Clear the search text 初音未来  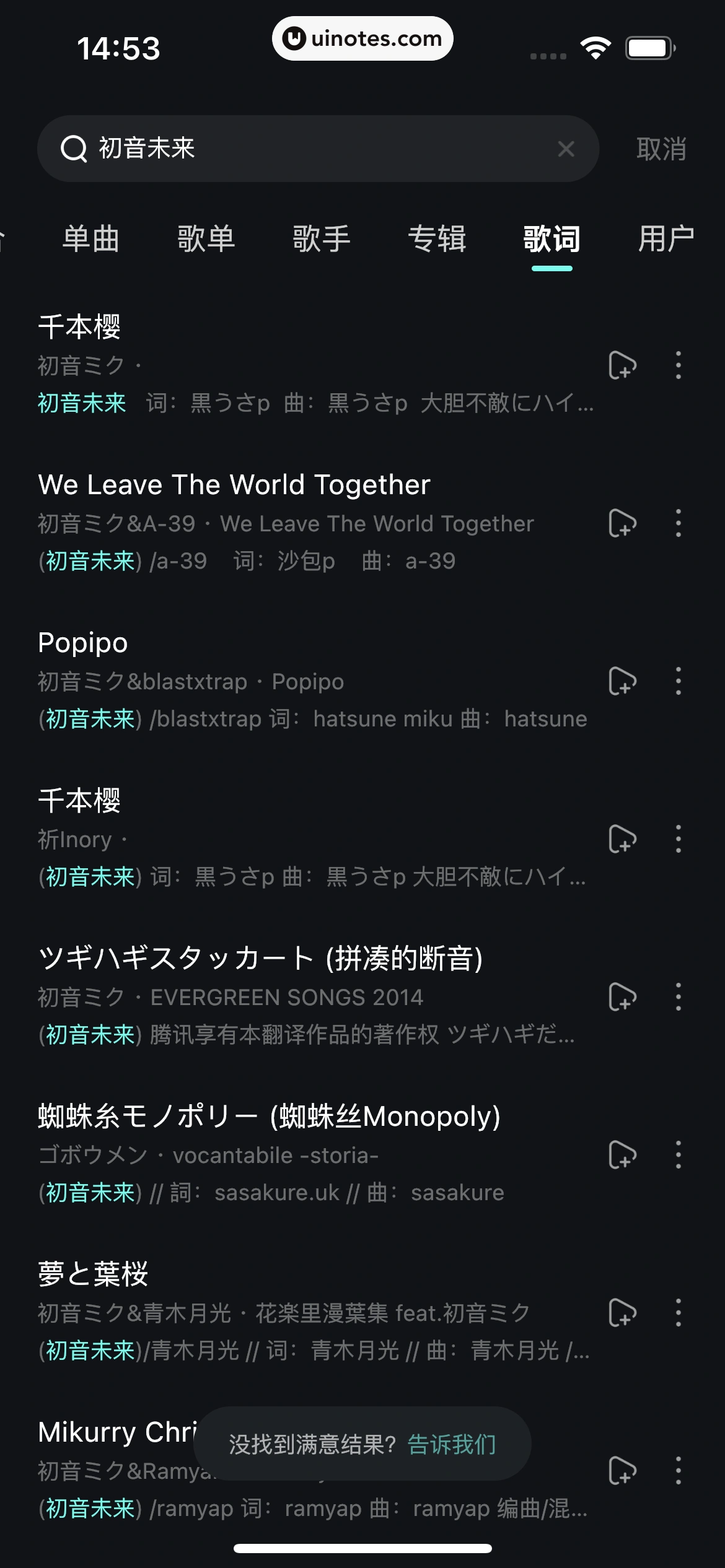pos(566,149)
